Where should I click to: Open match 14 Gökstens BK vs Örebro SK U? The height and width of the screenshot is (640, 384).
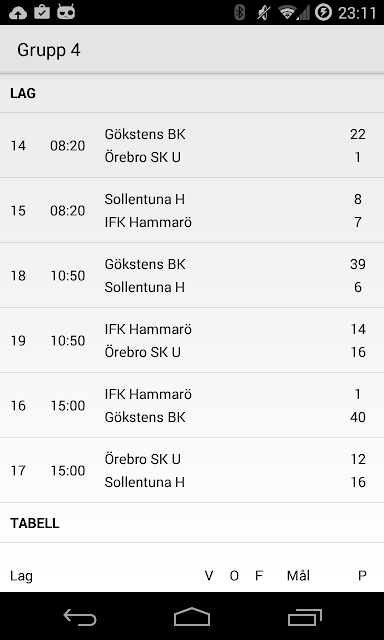[x=192, y=145]
